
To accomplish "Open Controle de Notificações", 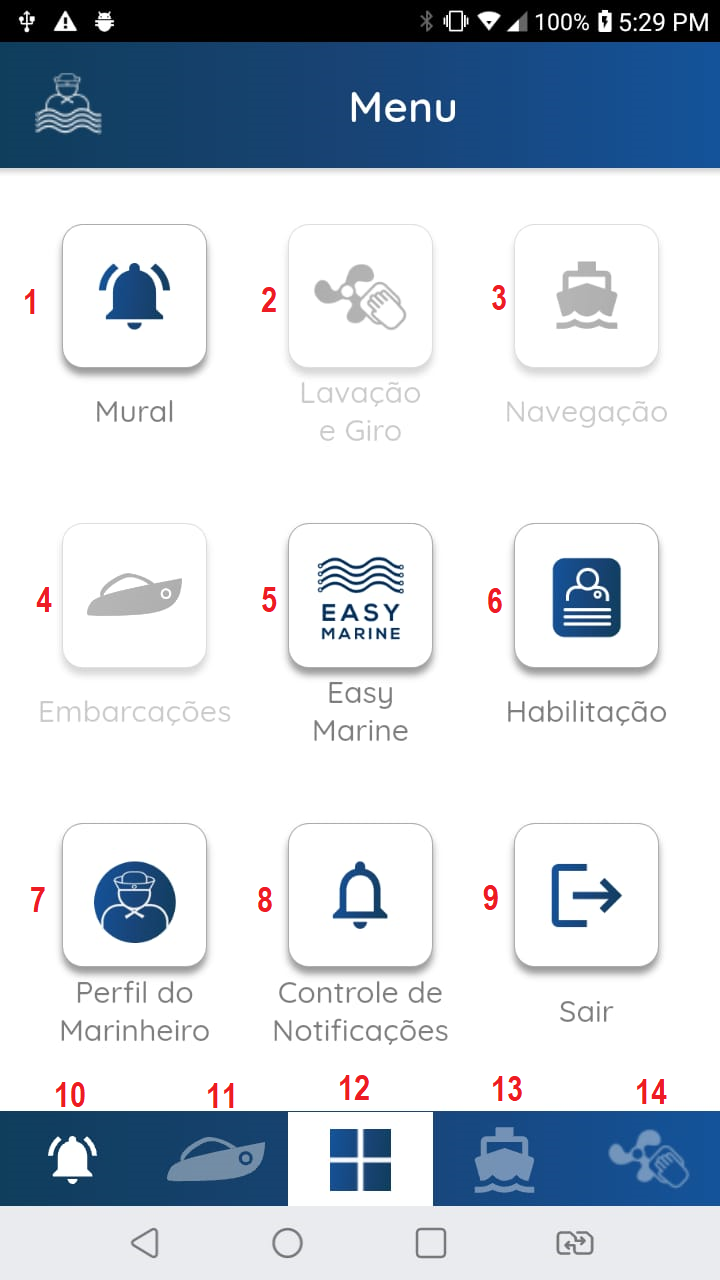I will (x=360, y=896).
